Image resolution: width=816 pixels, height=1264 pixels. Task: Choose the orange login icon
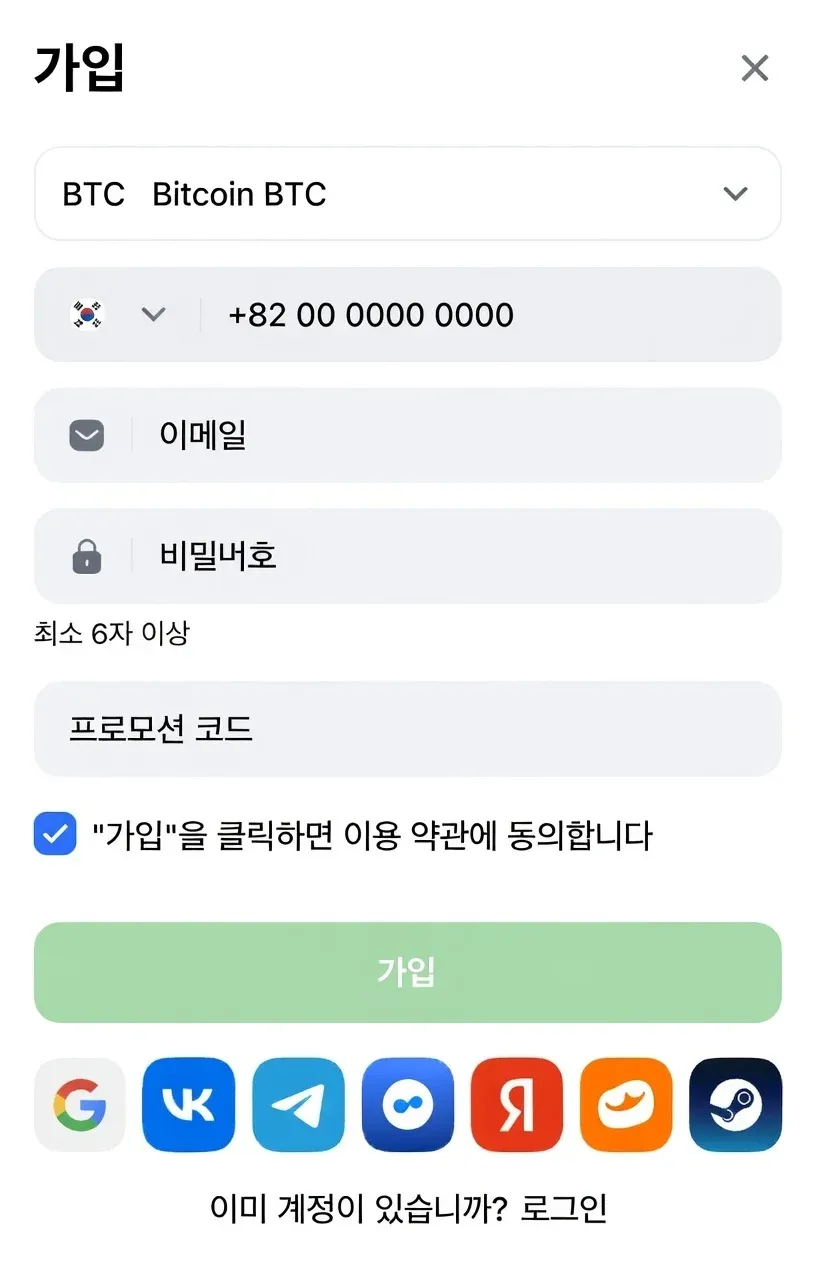pos(626,1105)
